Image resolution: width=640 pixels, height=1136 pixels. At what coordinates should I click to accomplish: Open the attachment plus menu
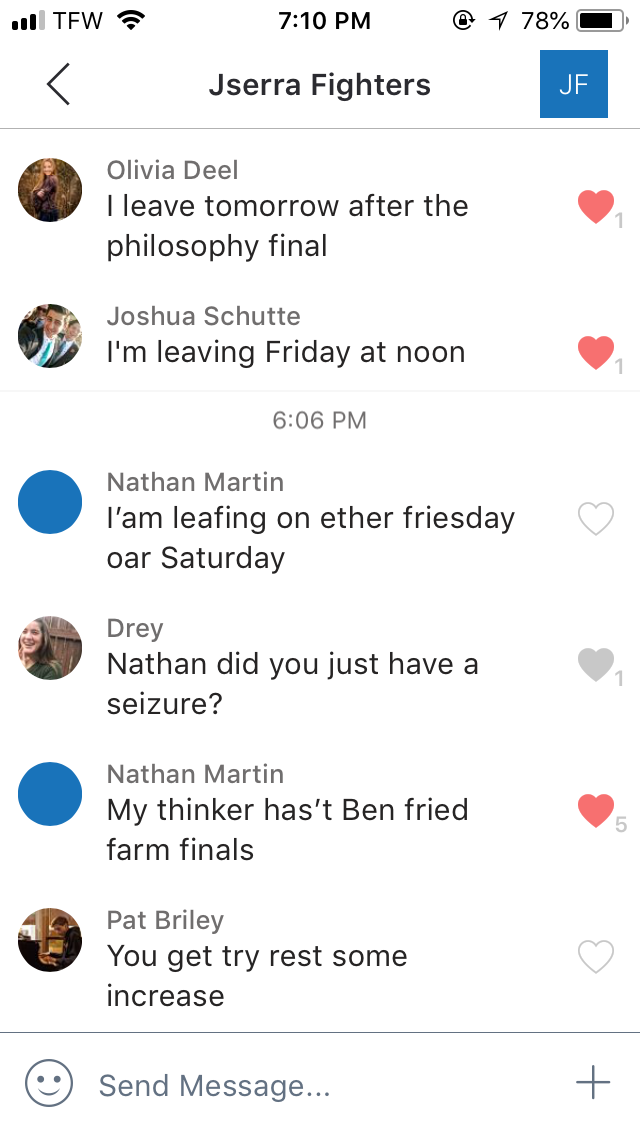(x=593, y=1083)
